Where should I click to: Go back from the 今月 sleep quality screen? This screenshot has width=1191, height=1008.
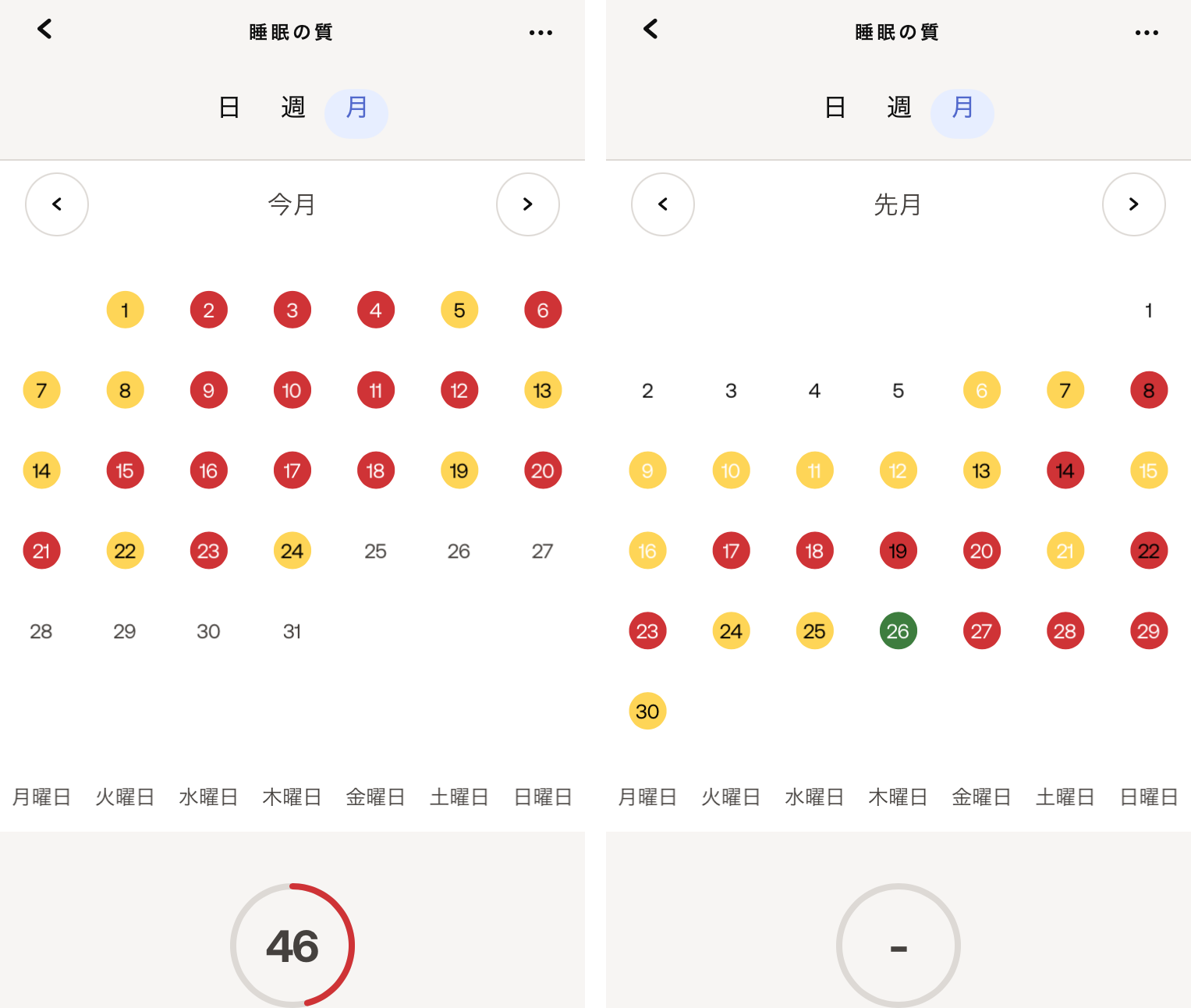coord(44,30)
